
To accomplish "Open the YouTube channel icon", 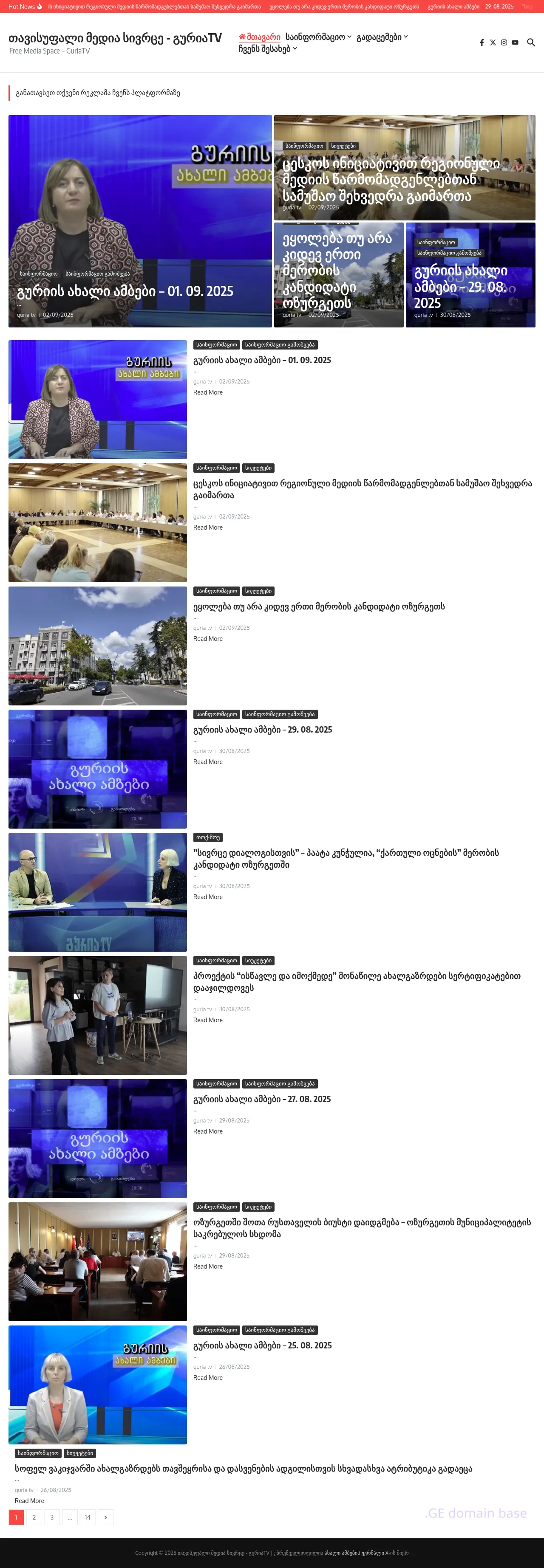I will click(x=515, y=42).
